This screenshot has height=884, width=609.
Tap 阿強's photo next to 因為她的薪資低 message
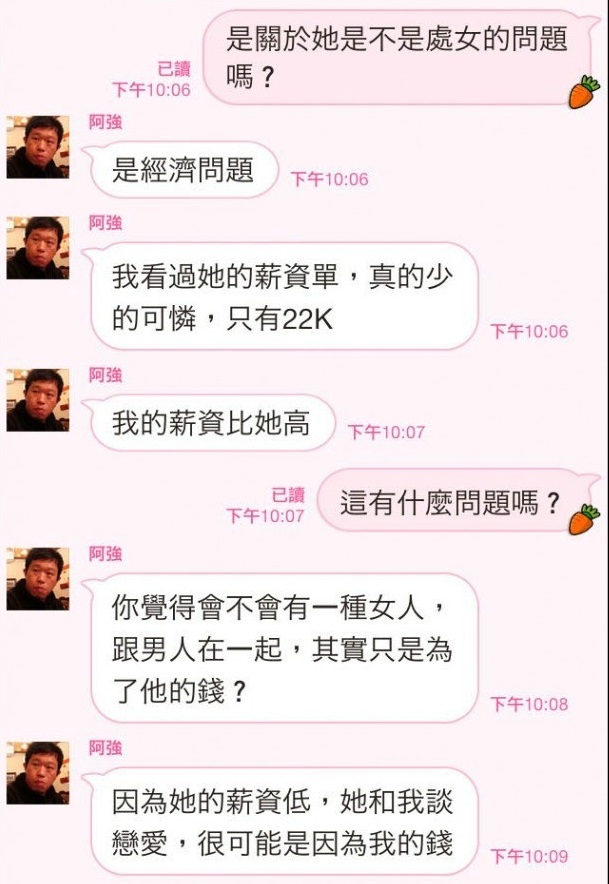point(38,773)
